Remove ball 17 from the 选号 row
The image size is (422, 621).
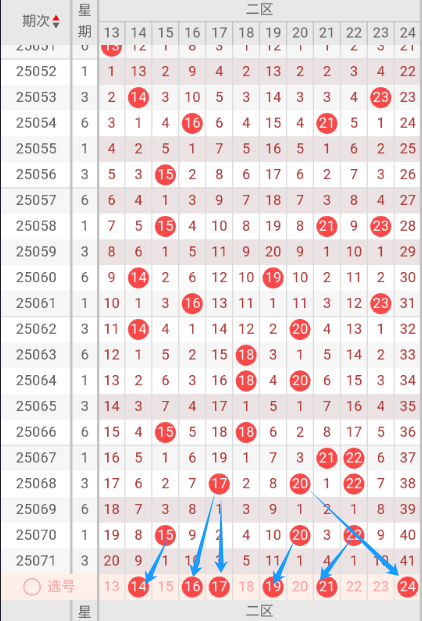click(219, 587)
